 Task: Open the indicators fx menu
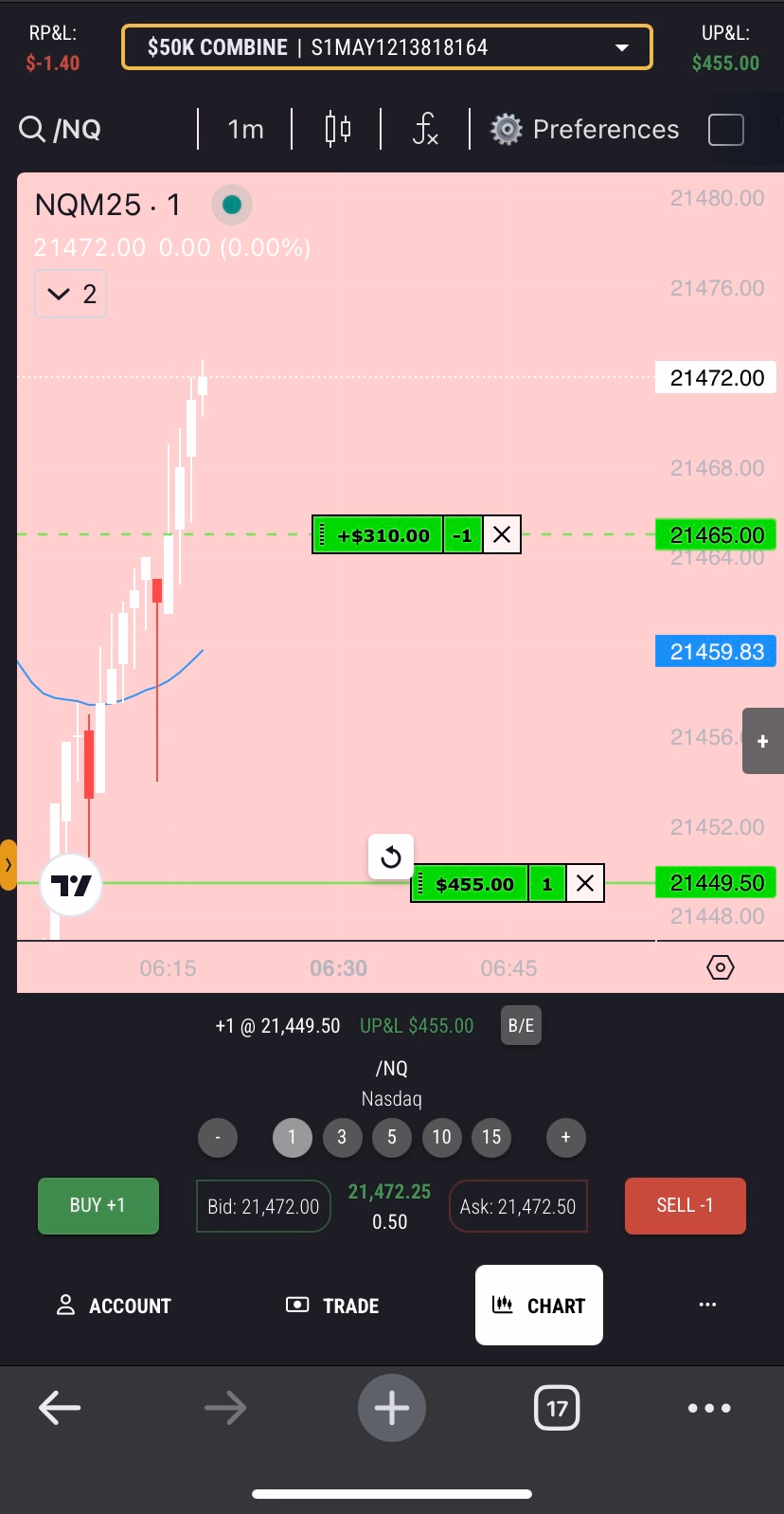point(425,129)
